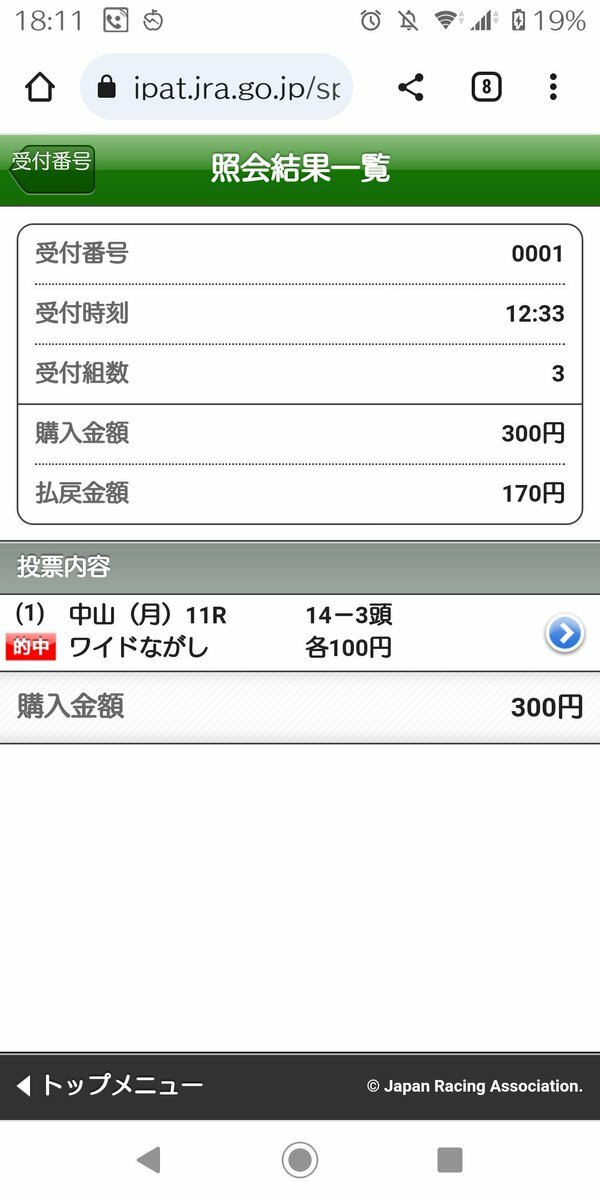The height and width of the screenshot is (1200, 600).
Task: Open the browser tab switcher
Action: pyautogui.click(x=485, y=87)
